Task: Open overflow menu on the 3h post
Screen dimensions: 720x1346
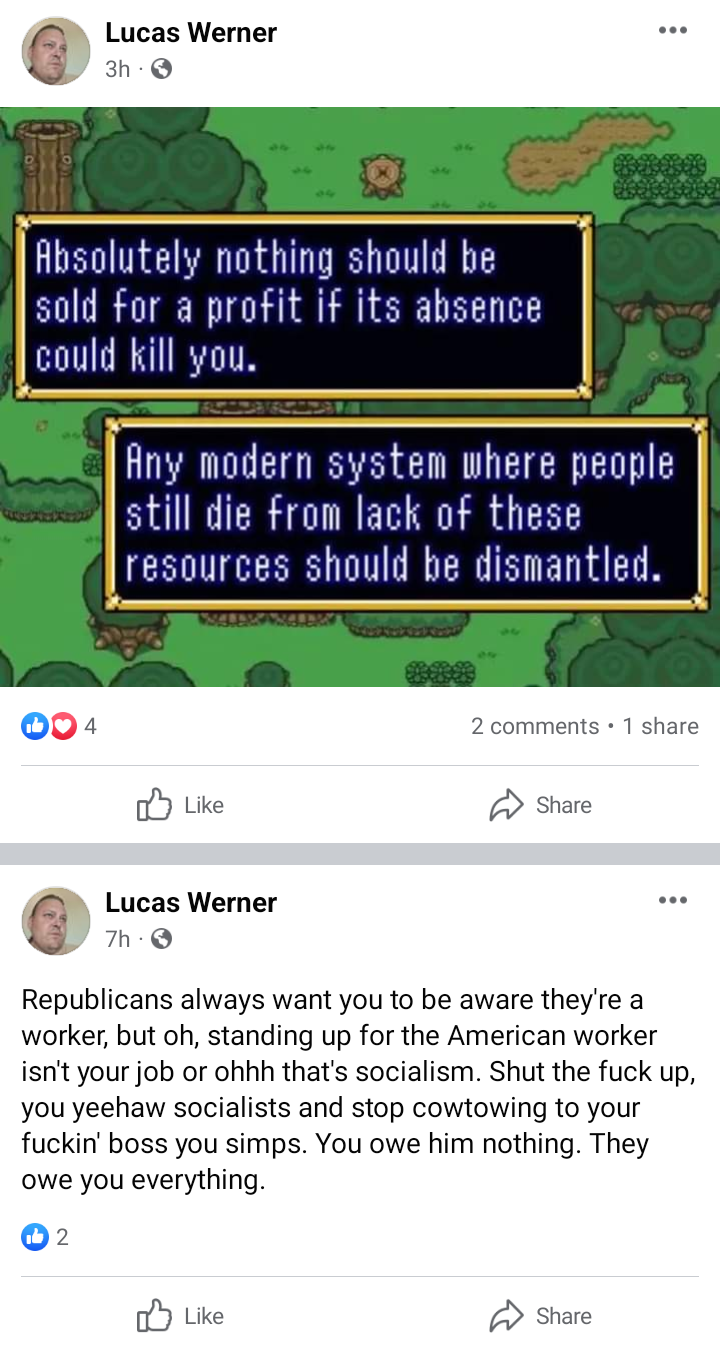Action: click(x=673, y=30)
